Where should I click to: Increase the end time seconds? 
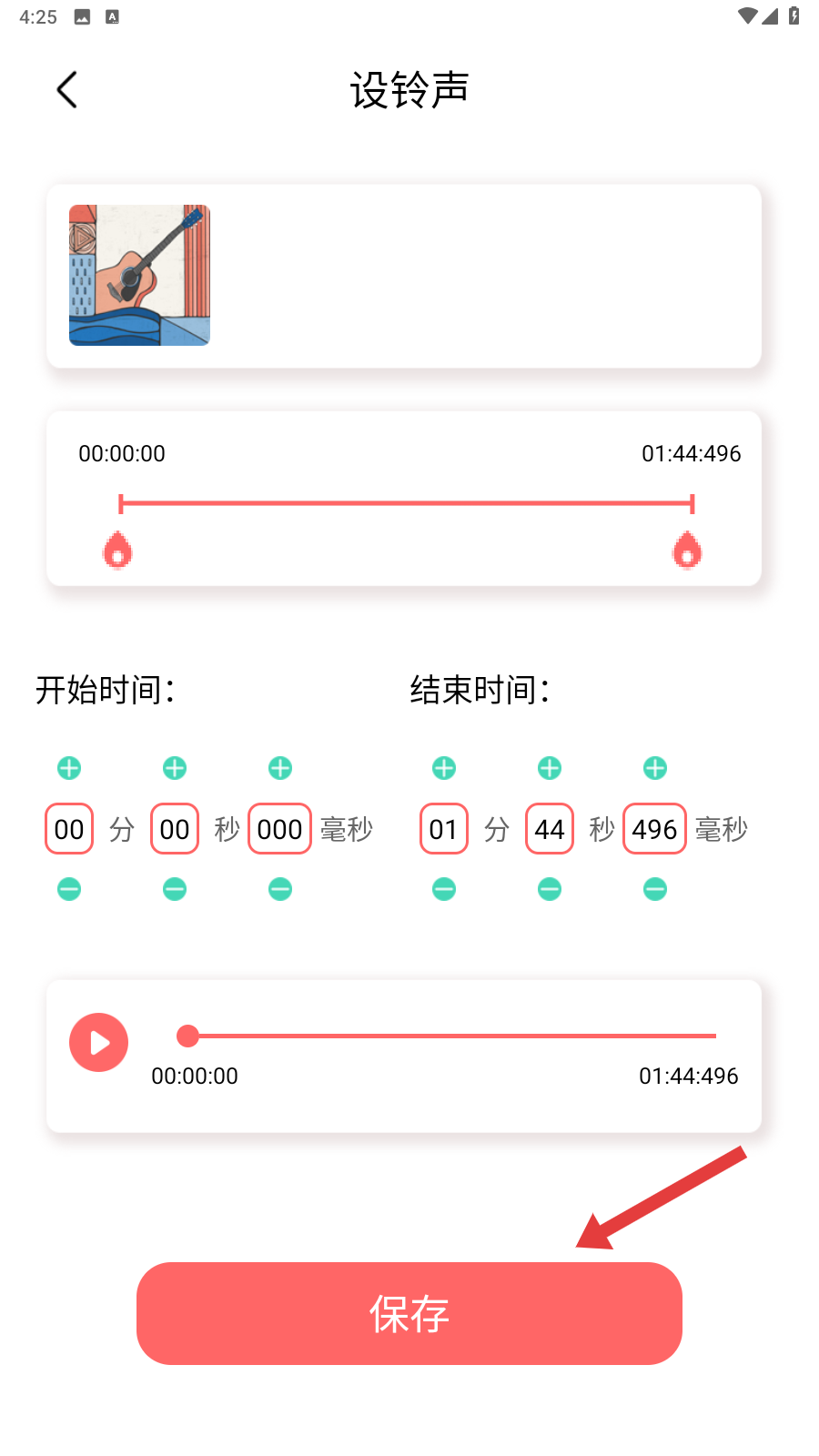click(x=550, y=768)
